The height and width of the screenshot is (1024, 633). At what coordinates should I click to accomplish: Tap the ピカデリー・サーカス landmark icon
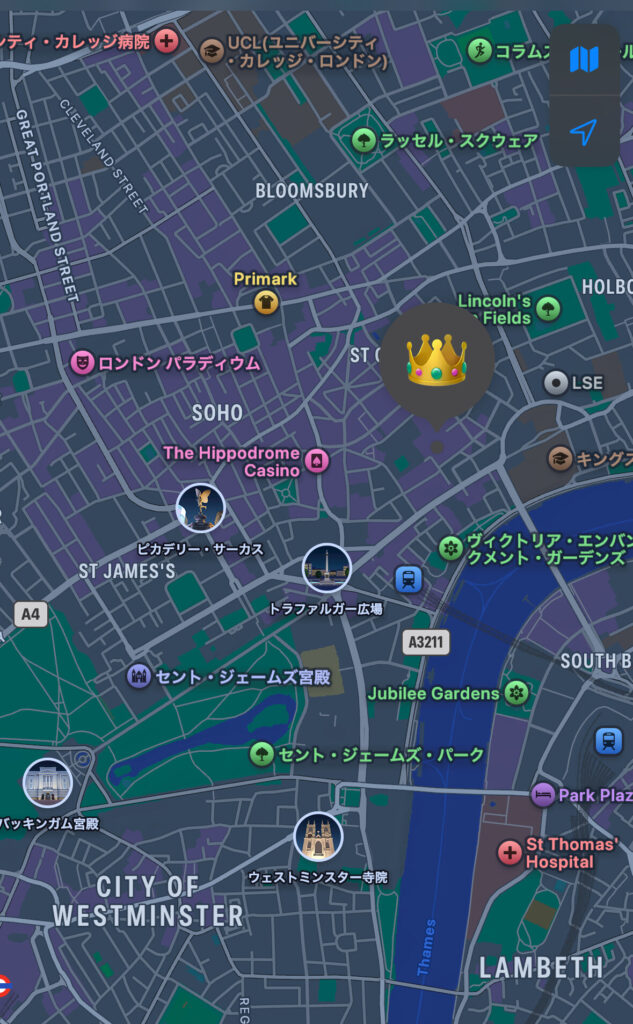(x=201, y=508)
